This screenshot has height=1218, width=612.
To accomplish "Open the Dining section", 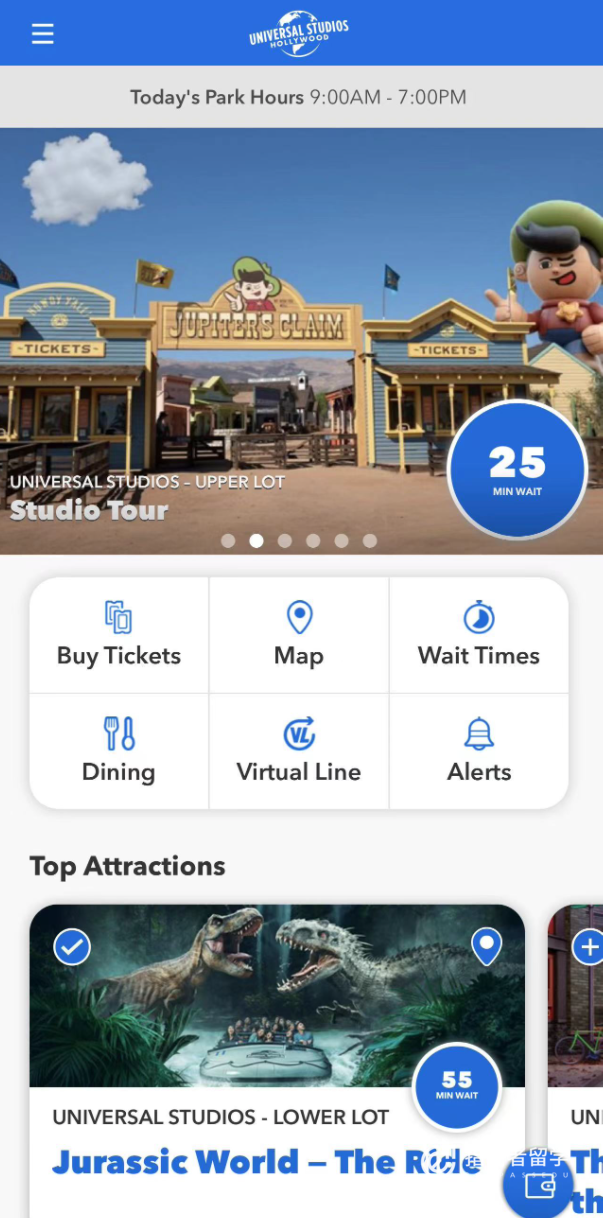I will [x=119, y=751].
